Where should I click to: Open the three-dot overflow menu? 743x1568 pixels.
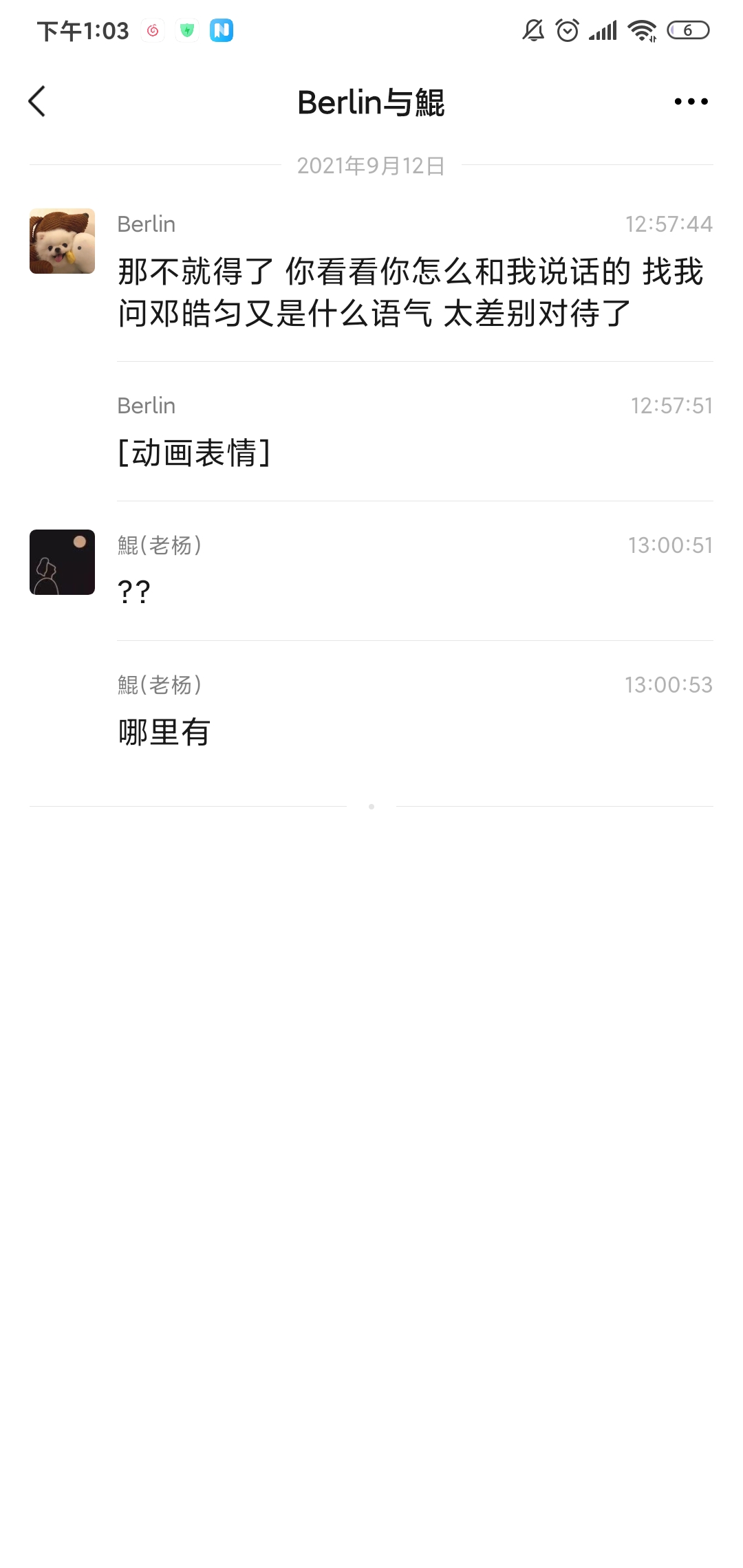coord(691,102)
